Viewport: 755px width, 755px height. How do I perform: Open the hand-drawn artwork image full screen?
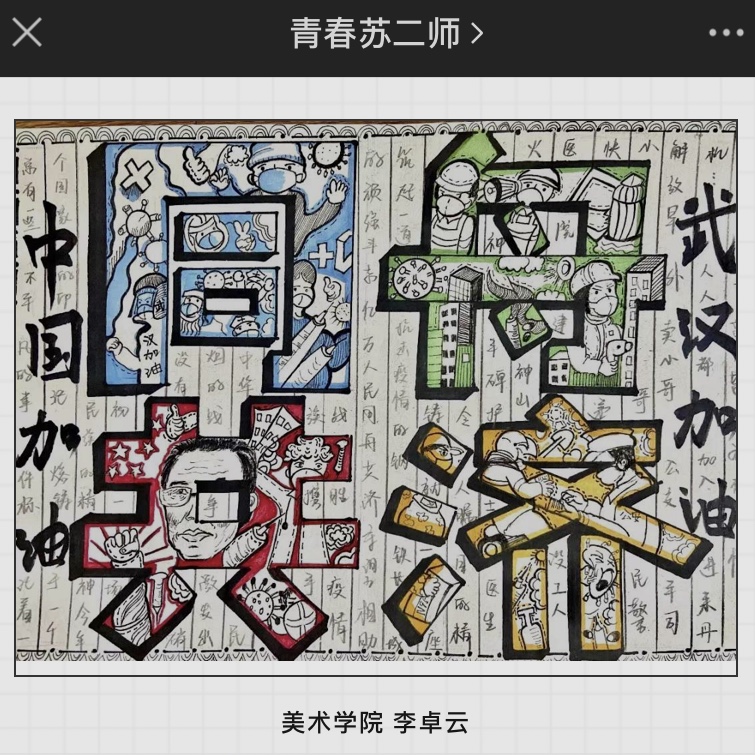tap(377, 397)
